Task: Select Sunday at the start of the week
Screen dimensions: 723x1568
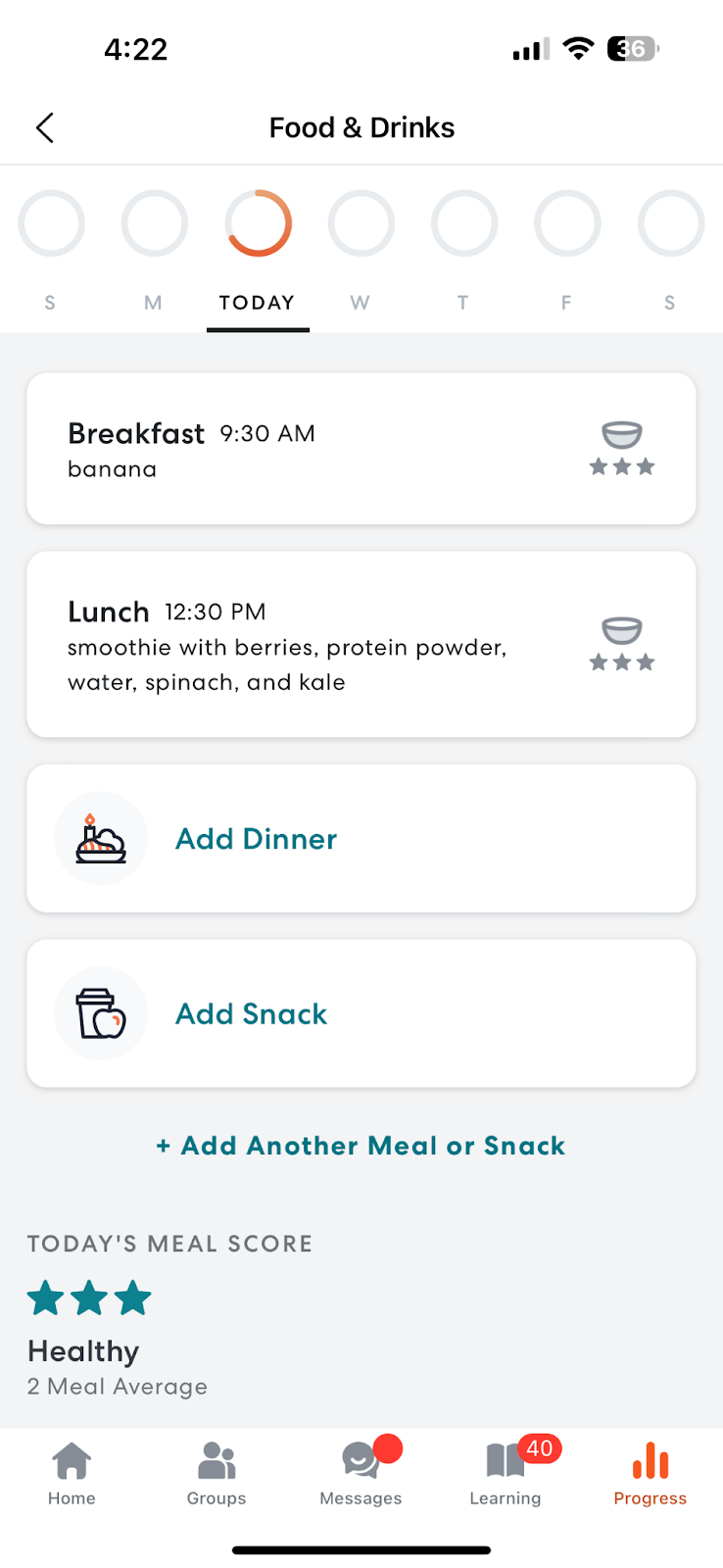Action: click(x=51, y=223)
